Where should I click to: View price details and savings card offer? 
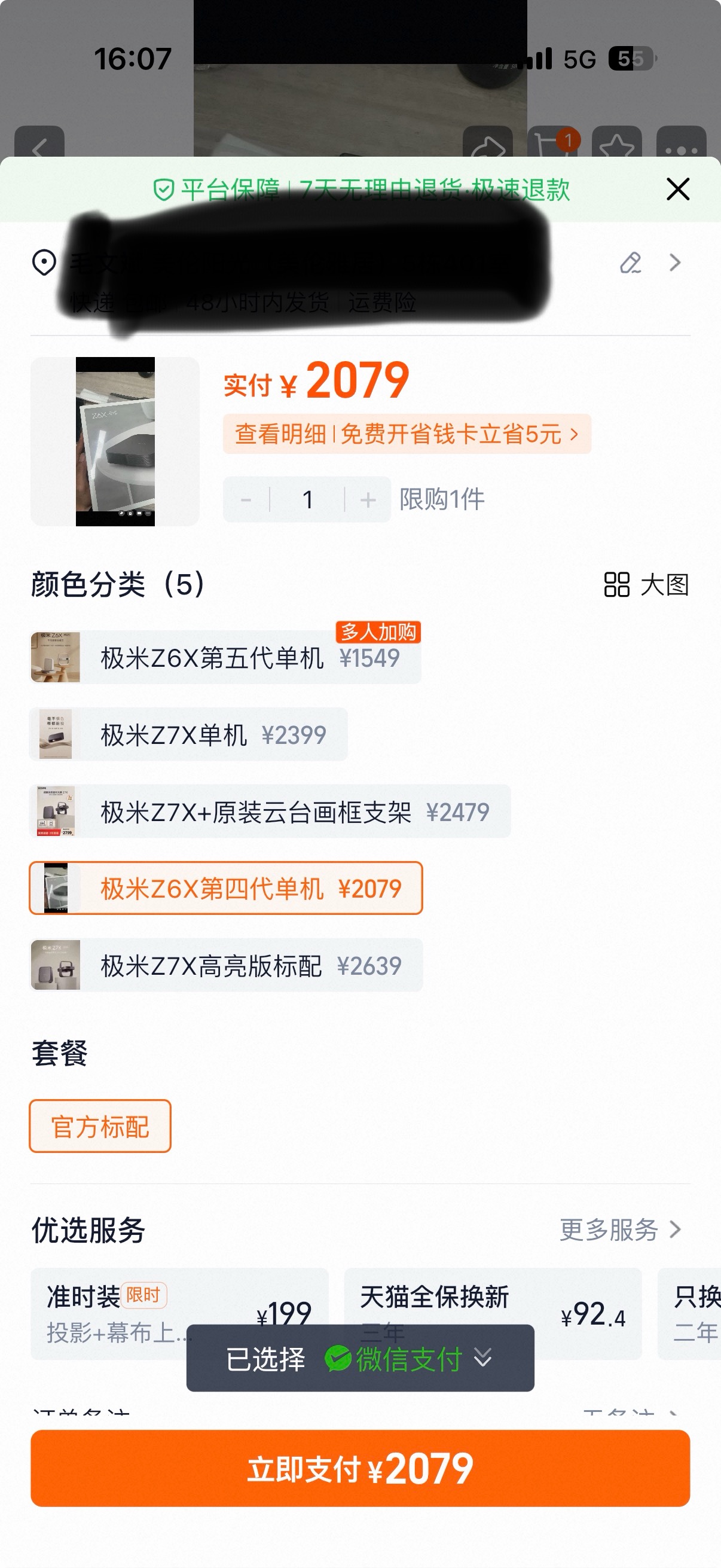pos(407,434)
